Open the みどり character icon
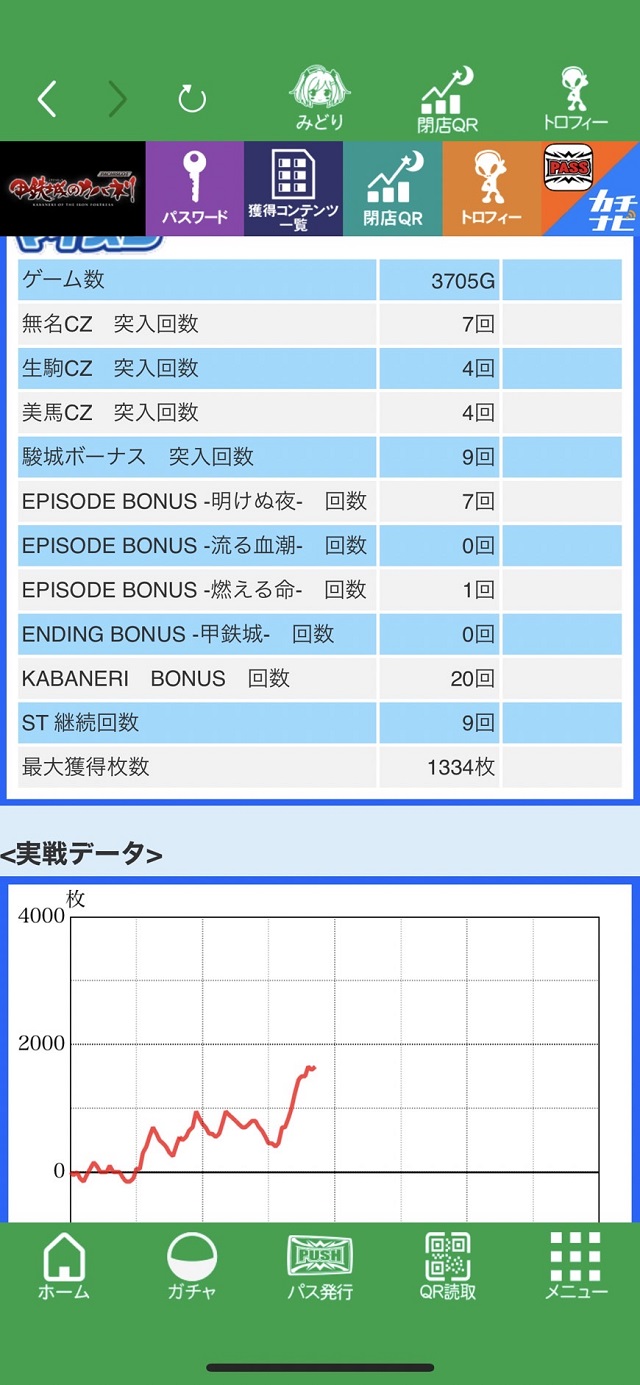 click(x=319, y=99)
